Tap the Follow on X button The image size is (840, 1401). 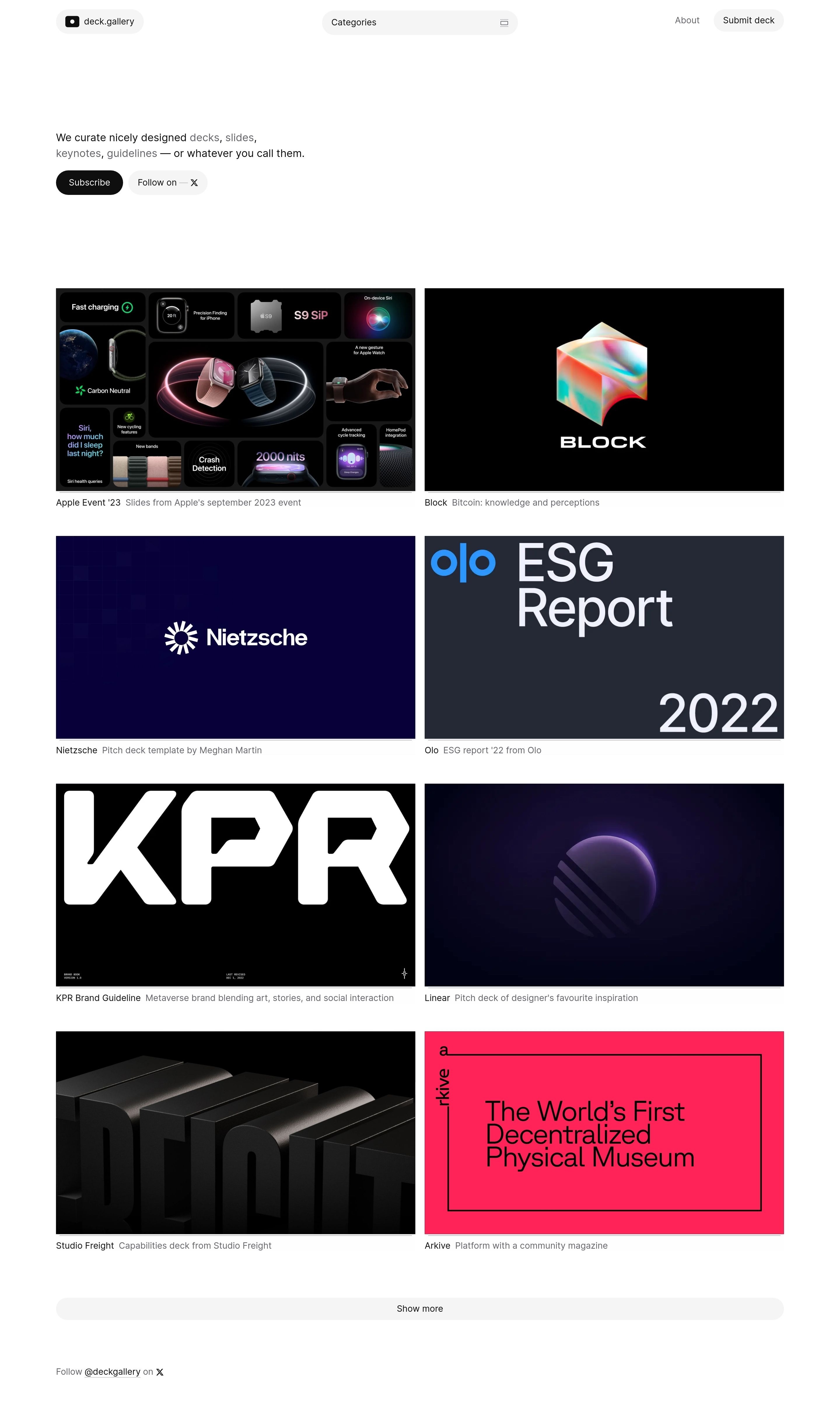click(167, 182)
